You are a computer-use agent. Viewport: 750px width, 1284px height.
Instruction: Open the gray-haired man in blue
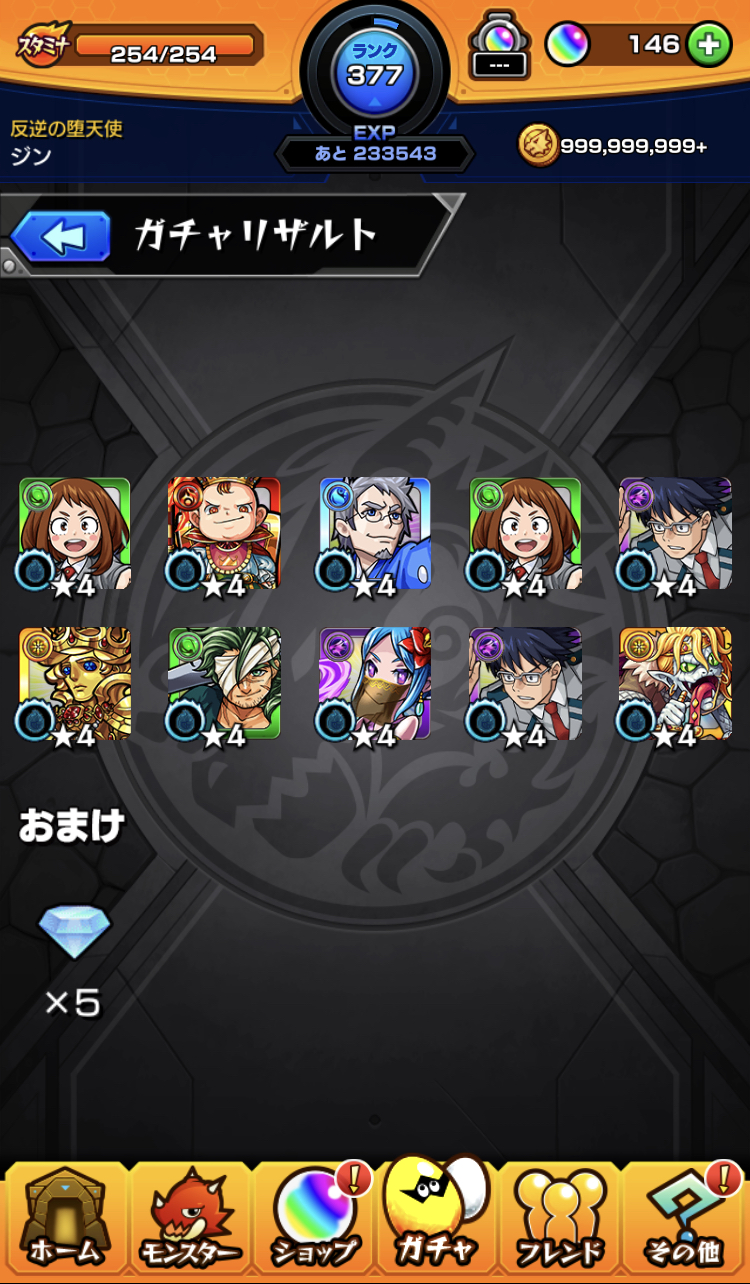[x=375, y=535]
